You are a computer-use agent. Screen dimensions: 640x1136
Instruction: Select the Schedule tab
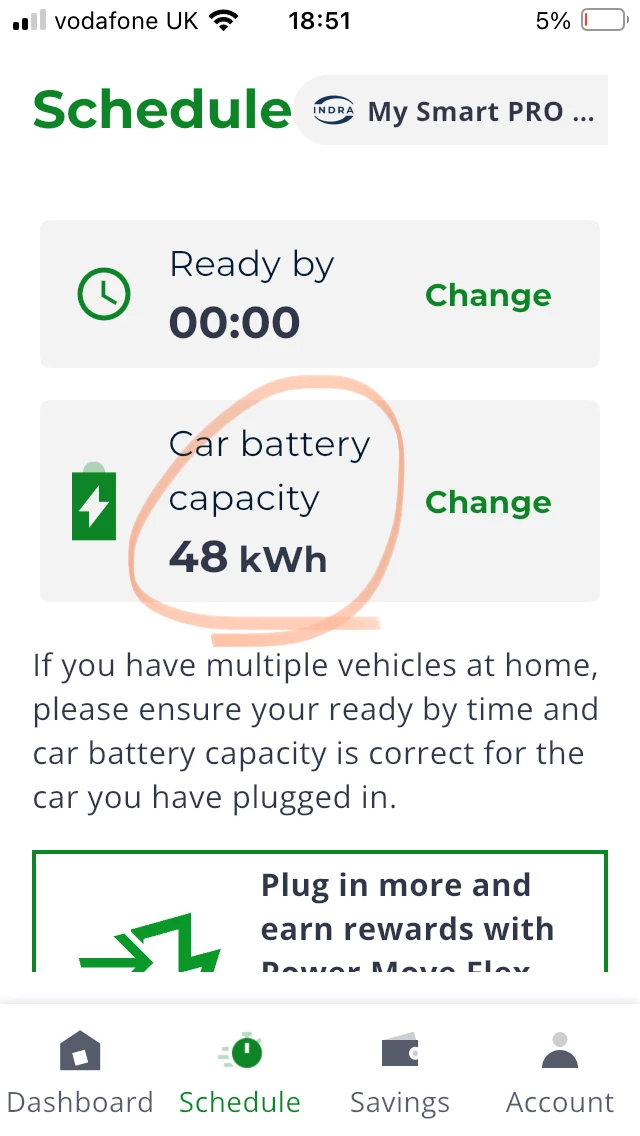[x=240, y=1074]
